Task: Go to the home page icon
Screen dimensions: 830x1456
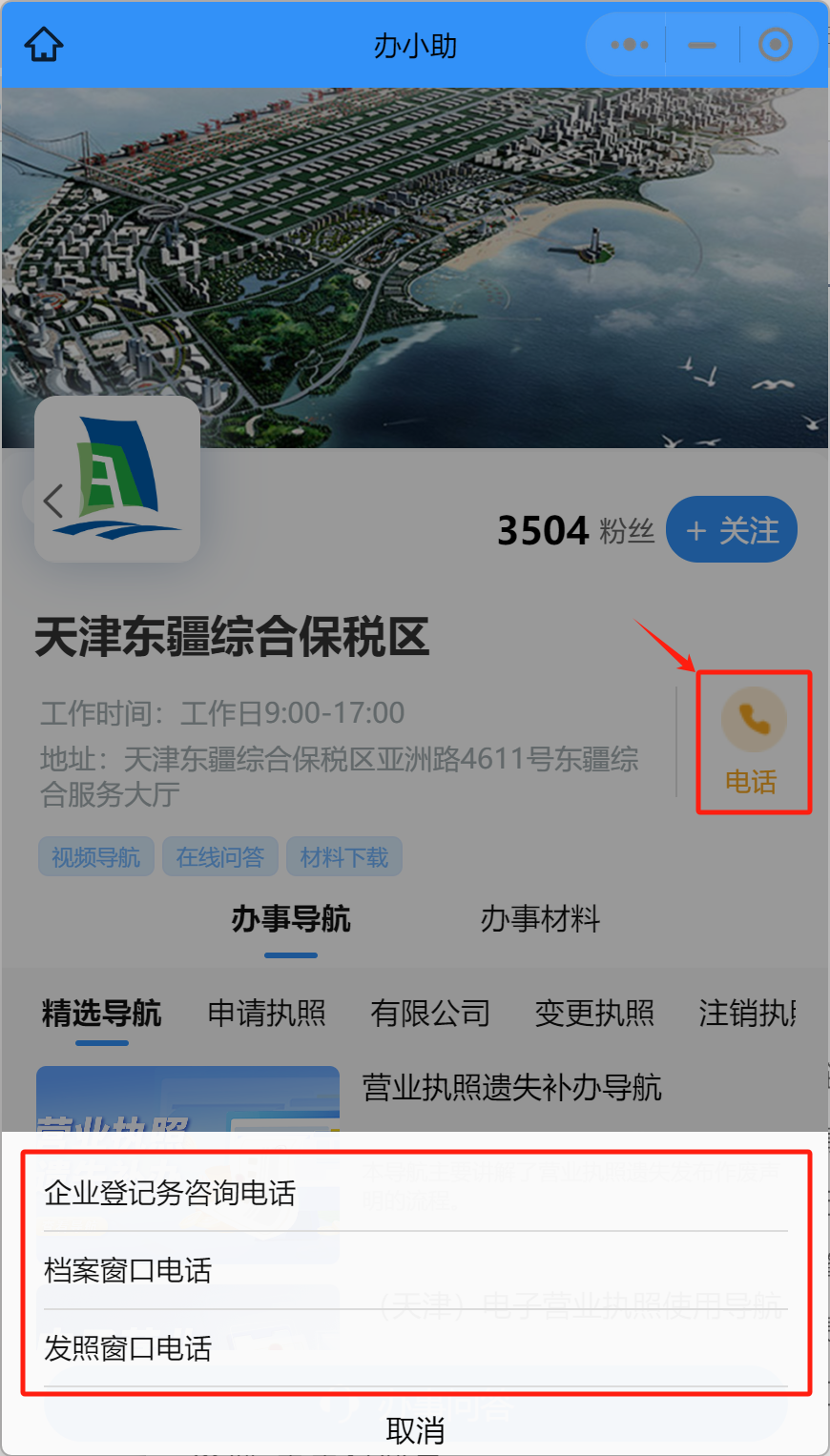Action: pyautogui.click(x=44, y=45)
